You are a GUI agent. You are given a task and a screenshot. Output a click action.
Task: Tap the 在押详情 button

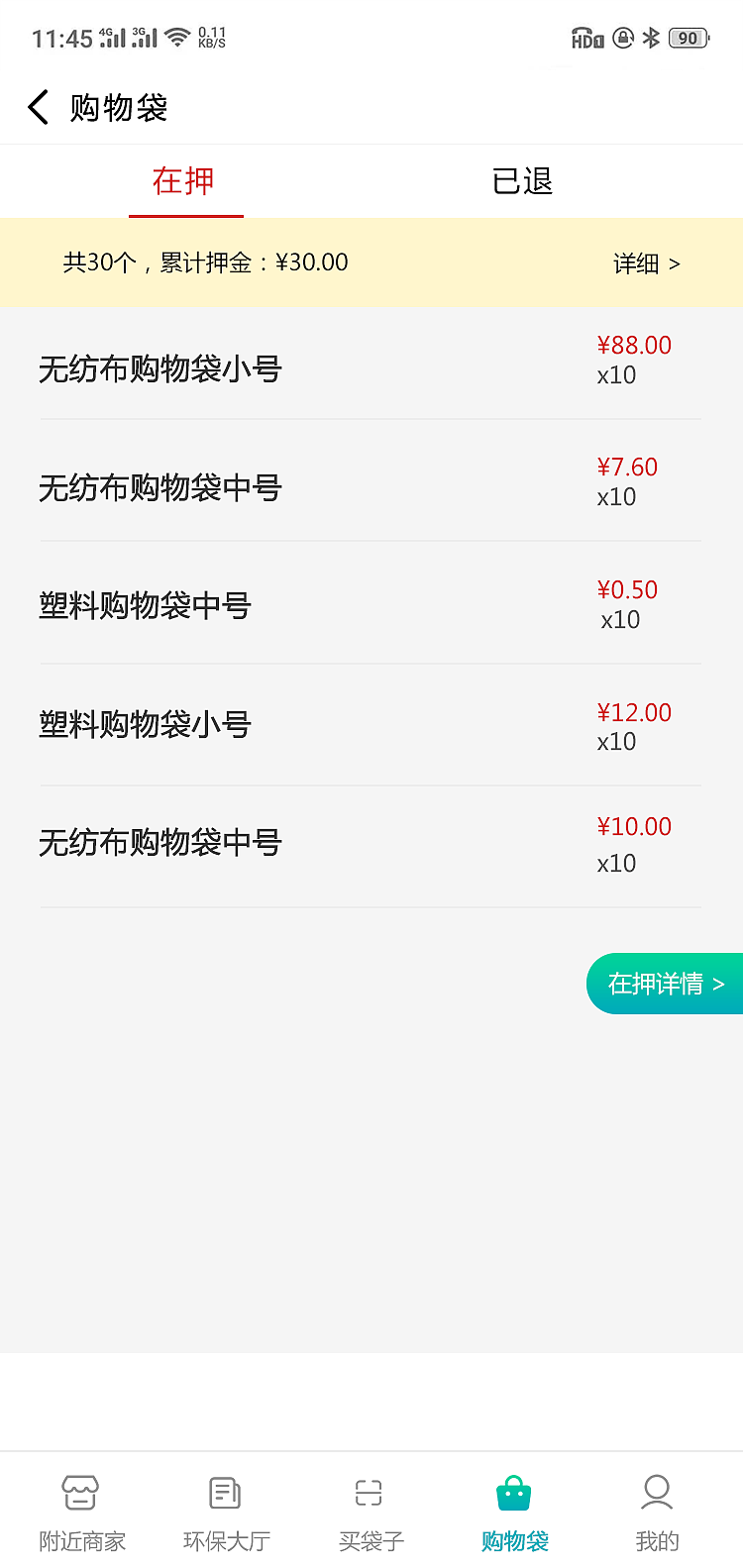point(665,984)
